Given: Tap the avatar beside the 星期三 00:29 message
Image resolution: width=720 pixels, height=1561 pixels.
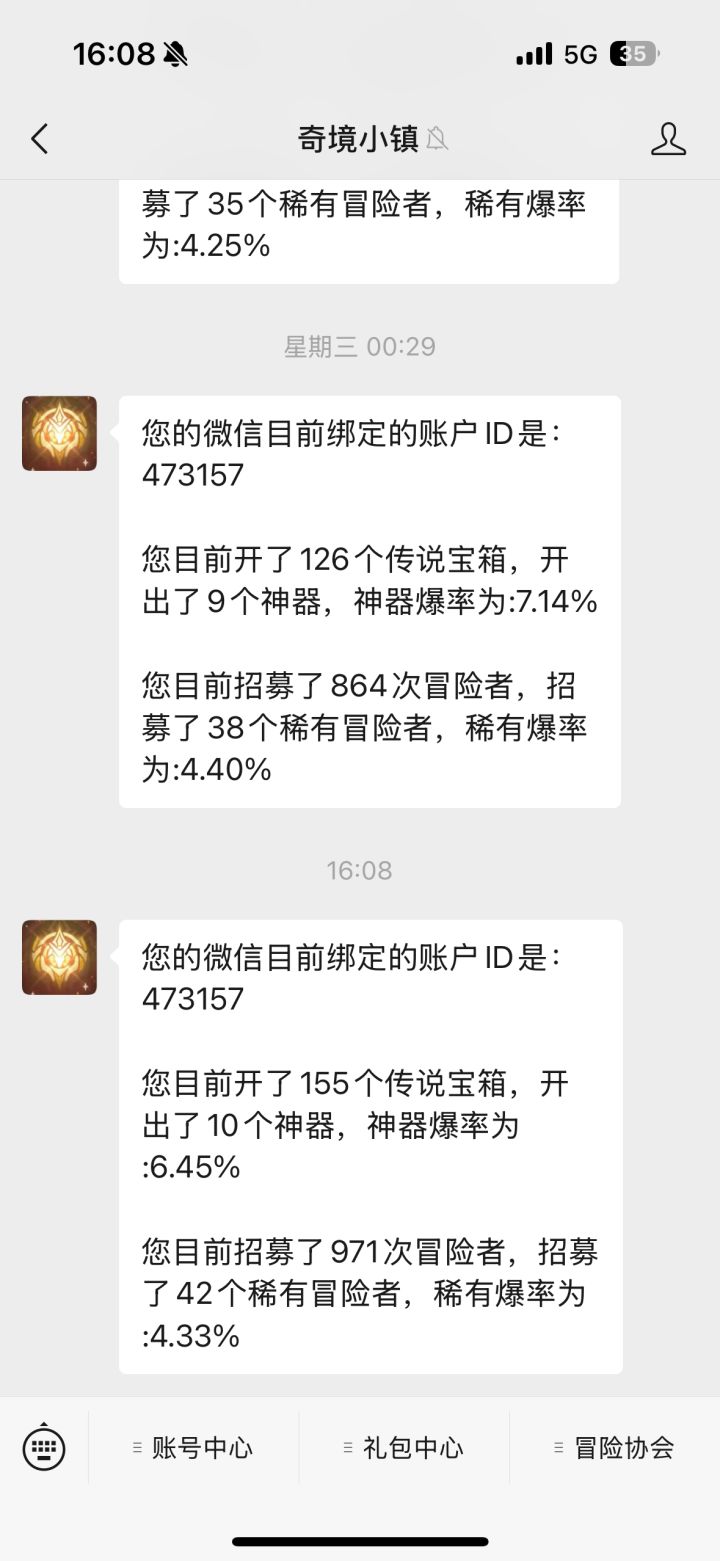Looking at the screenshot, I should tap(60, 433).
